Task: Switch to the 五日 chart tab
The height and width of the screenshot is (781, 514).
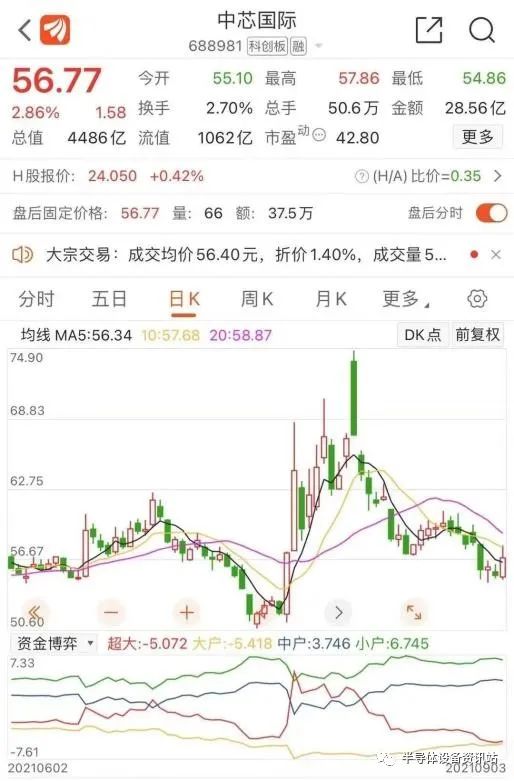Action: point(109,299)
